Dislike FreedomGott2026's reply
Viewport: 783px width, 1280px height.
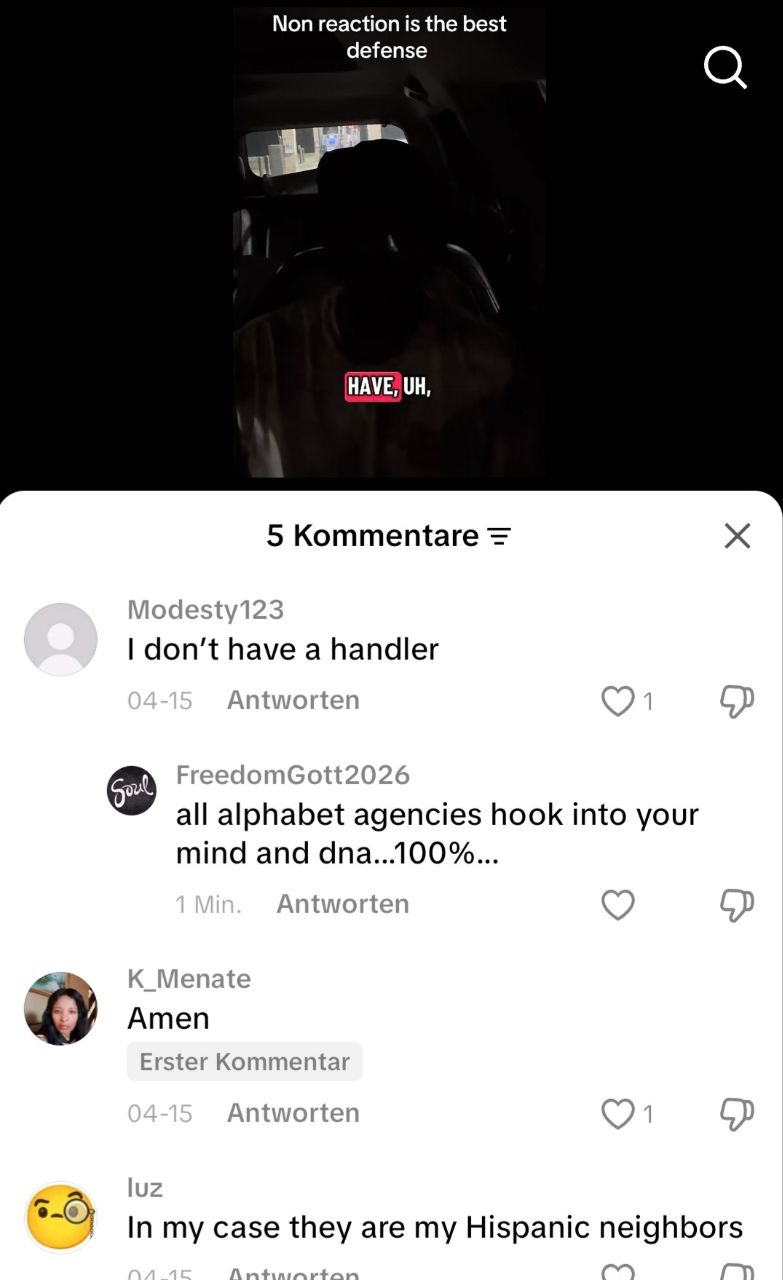(x=737, y=905)
